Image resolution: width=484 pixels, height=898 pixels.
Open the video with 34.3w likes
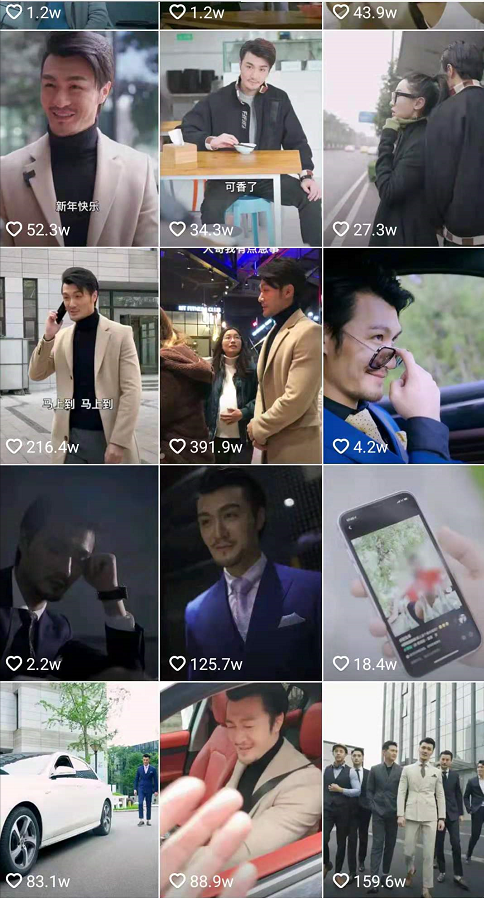click(241, 139)
